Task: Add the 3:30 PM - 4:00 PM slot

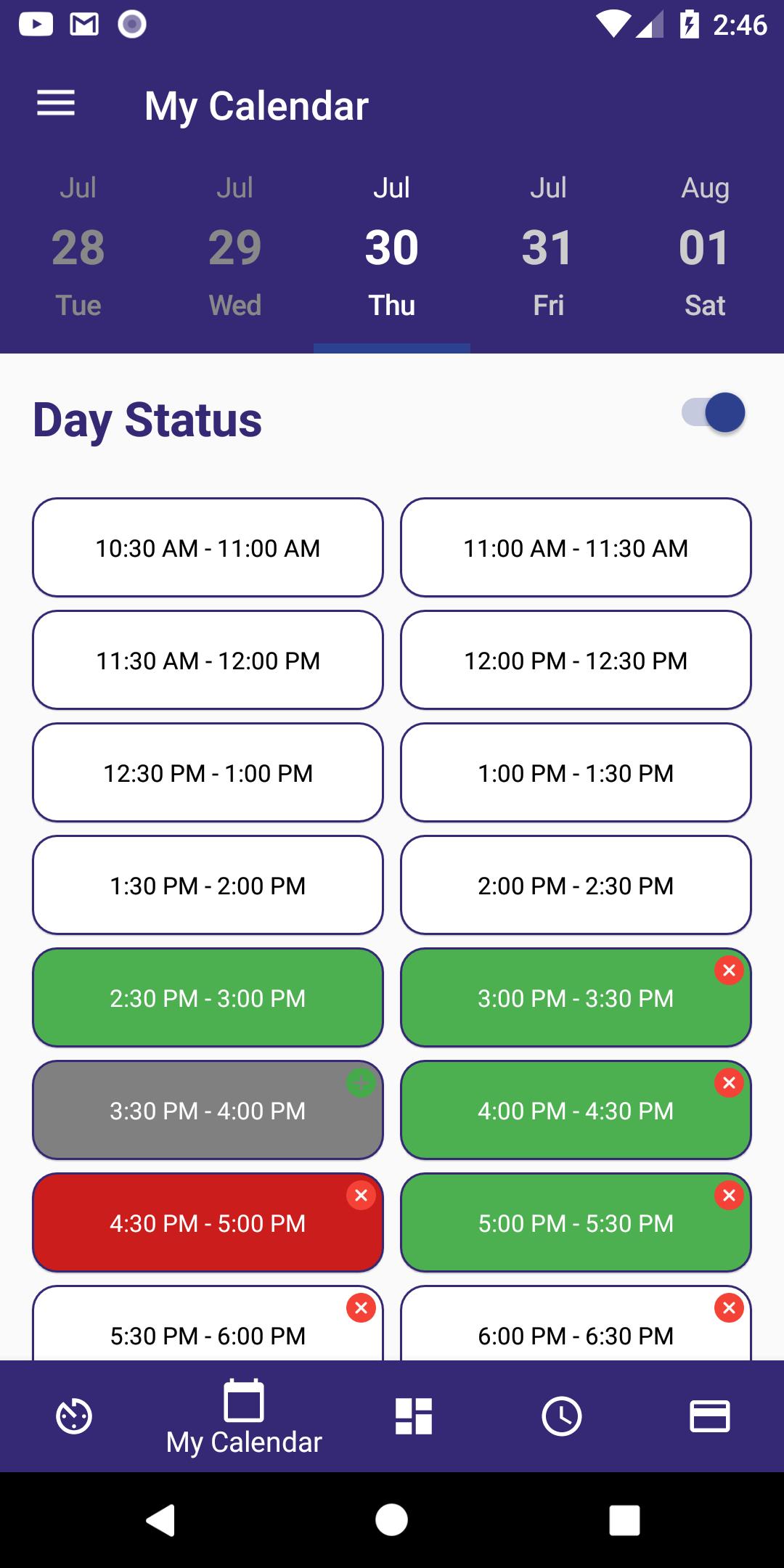Action: tap(361, 1083)
